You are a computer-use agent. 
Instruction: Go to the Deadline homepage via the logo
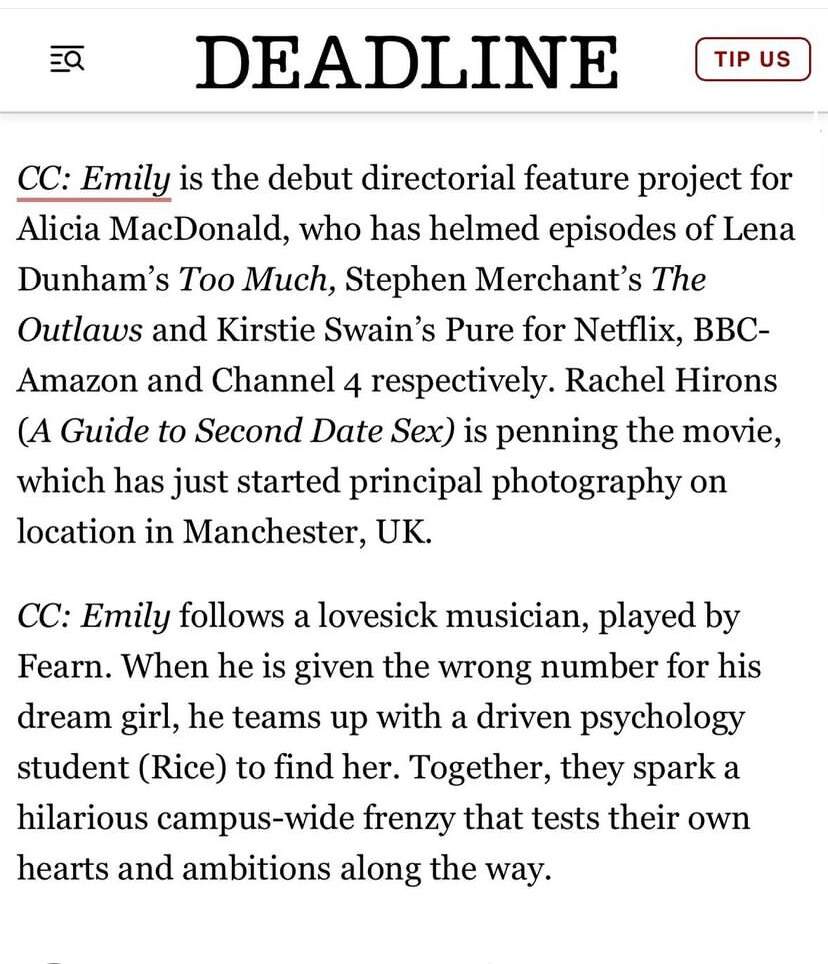(x=407, y=61)
